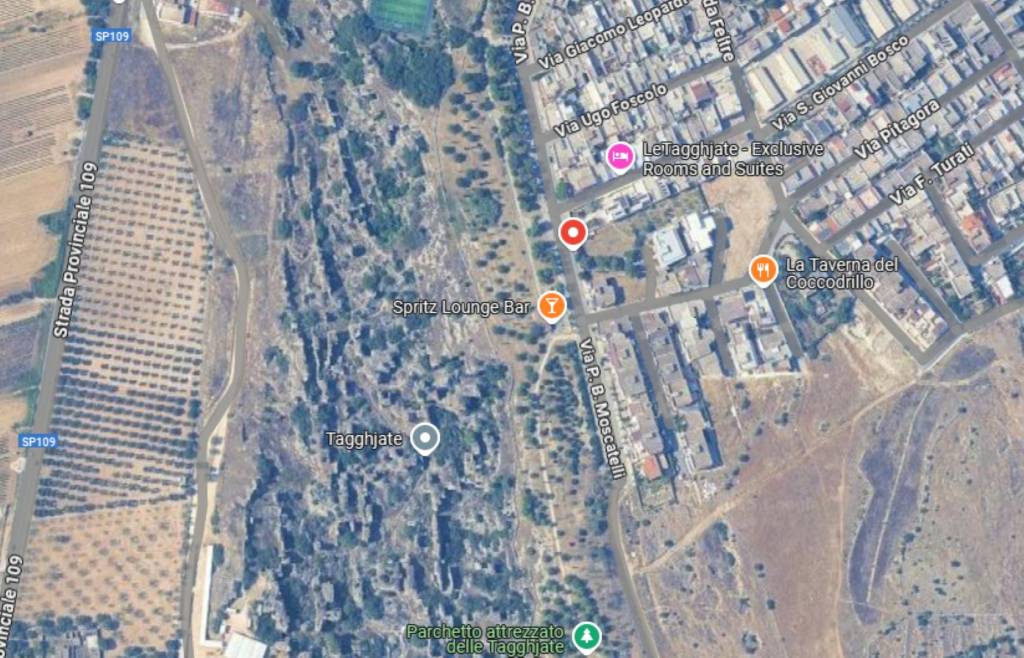This screenshot has width=1024, height=658.
Task: Open LeTagghjate Exclusive Rooms hotel pin
Action: pyautogui.click(x=620, y=157)
